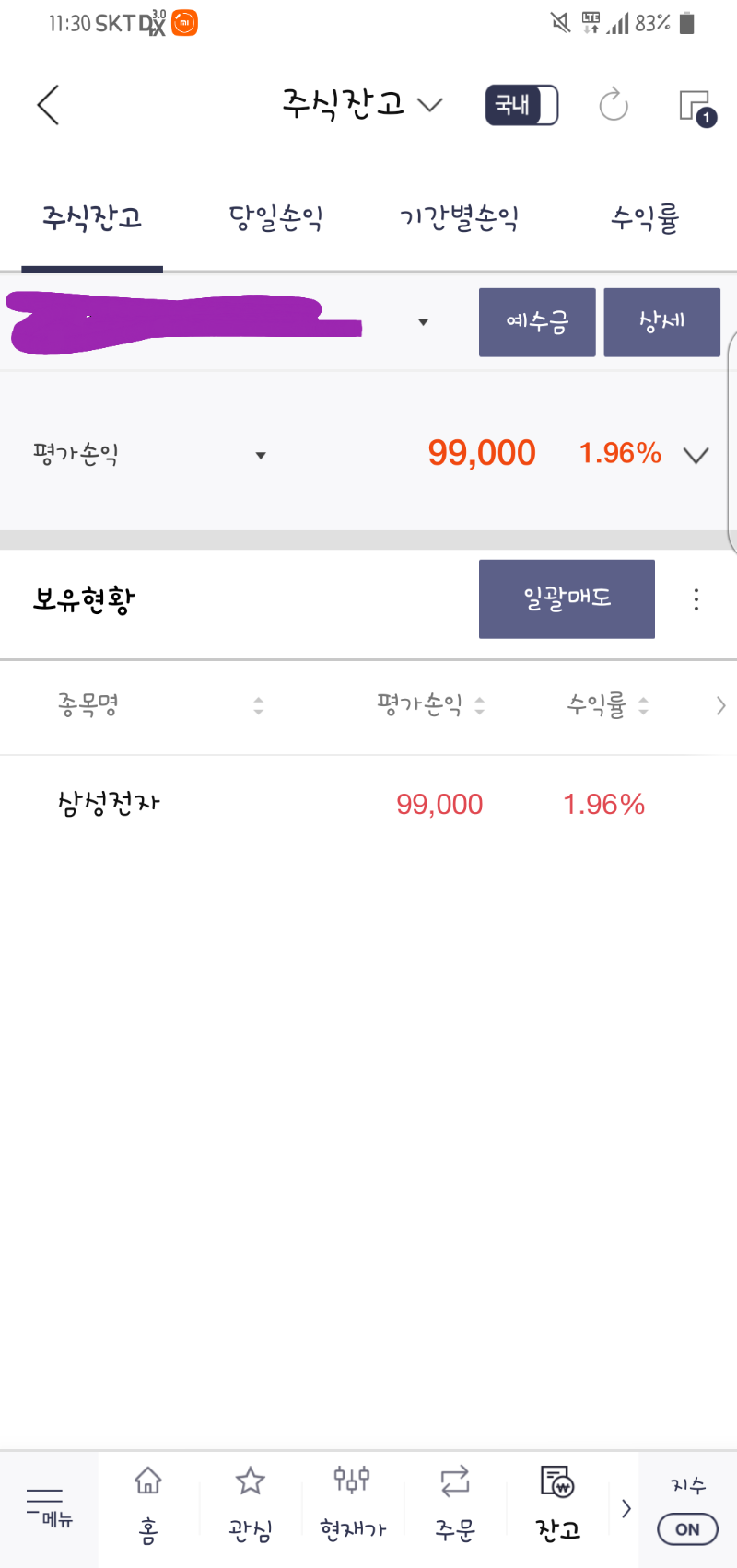This screenshot has height=1568, width=737.
Task: Tap the 상세 button
Action: (x=661, y=322)
